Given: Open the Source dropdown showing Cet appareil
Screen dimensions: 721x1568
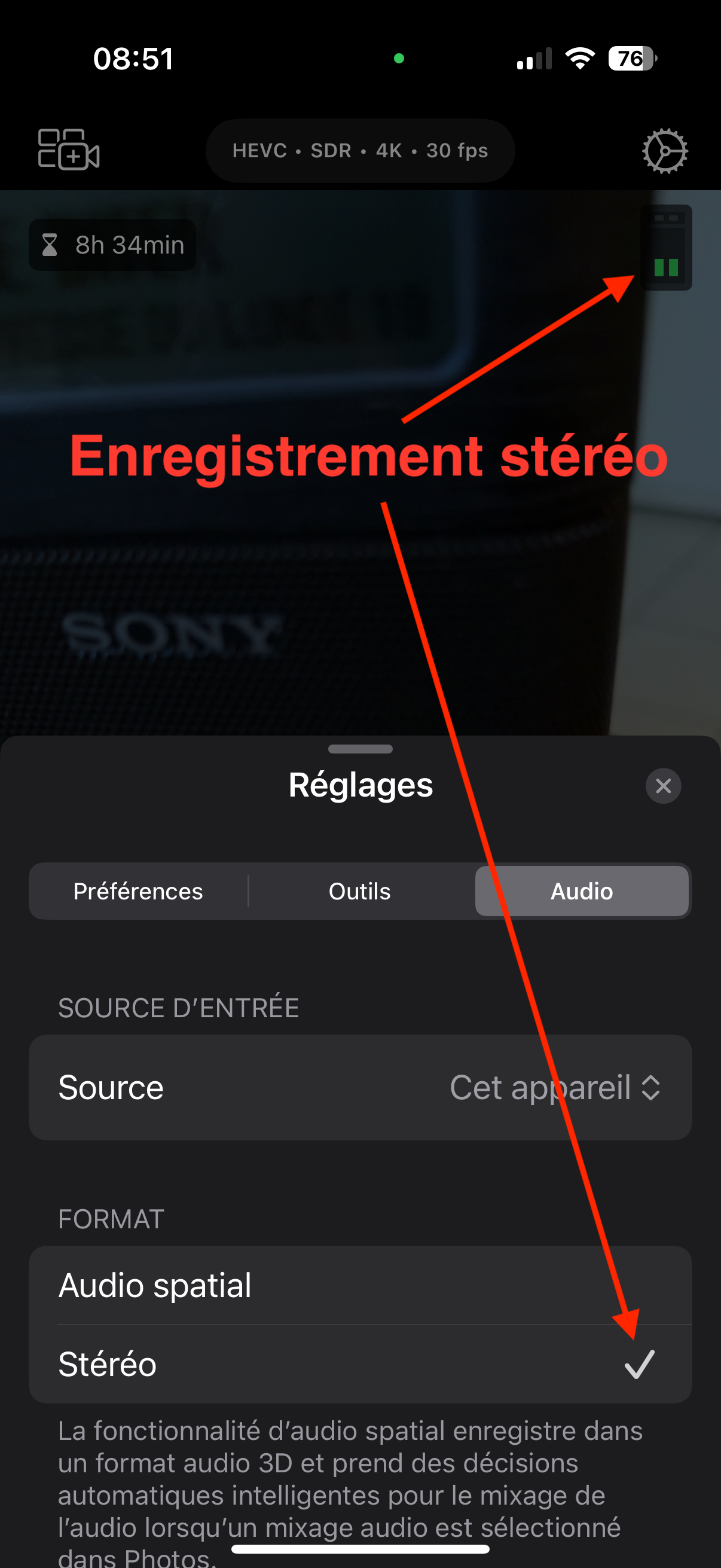Looking at the screenshot, I should click(x=554, y=1087).
